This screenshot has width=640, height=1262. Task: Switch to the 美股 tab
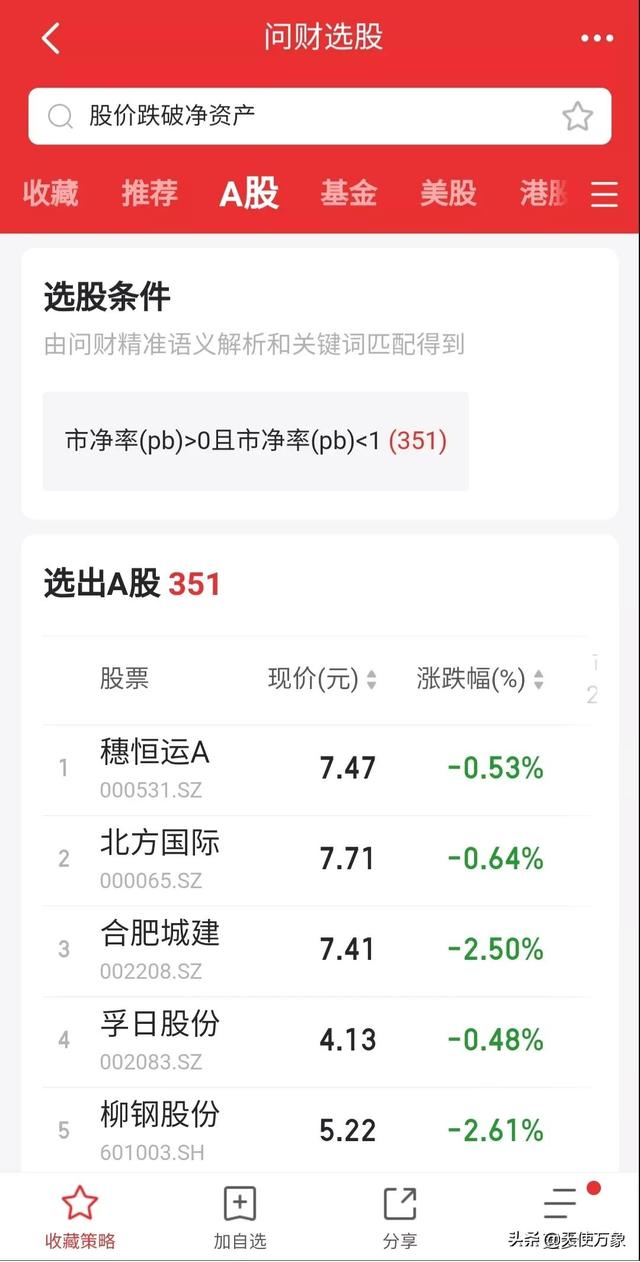(448, 193)
